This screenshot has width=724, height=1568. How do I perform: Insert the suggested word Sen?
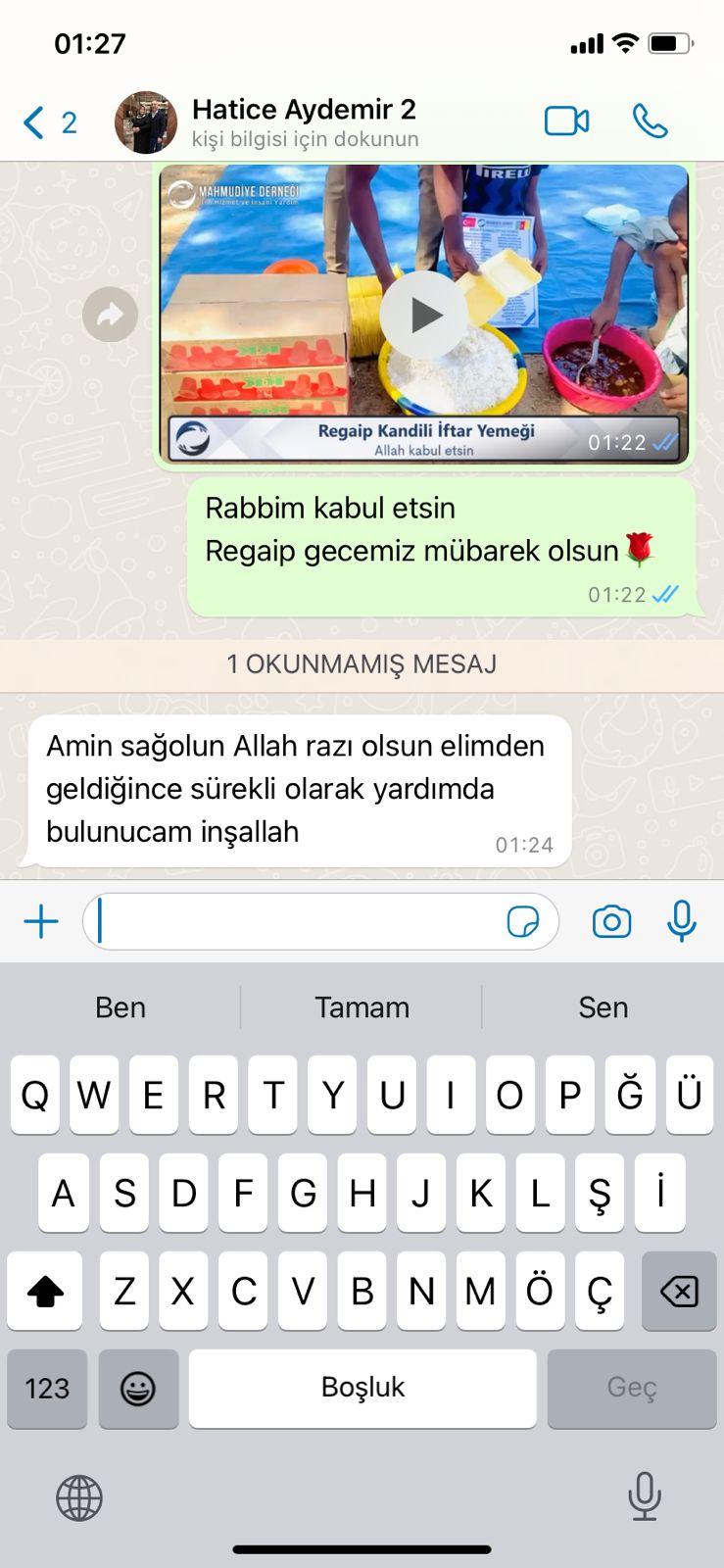coord(603,1007)
